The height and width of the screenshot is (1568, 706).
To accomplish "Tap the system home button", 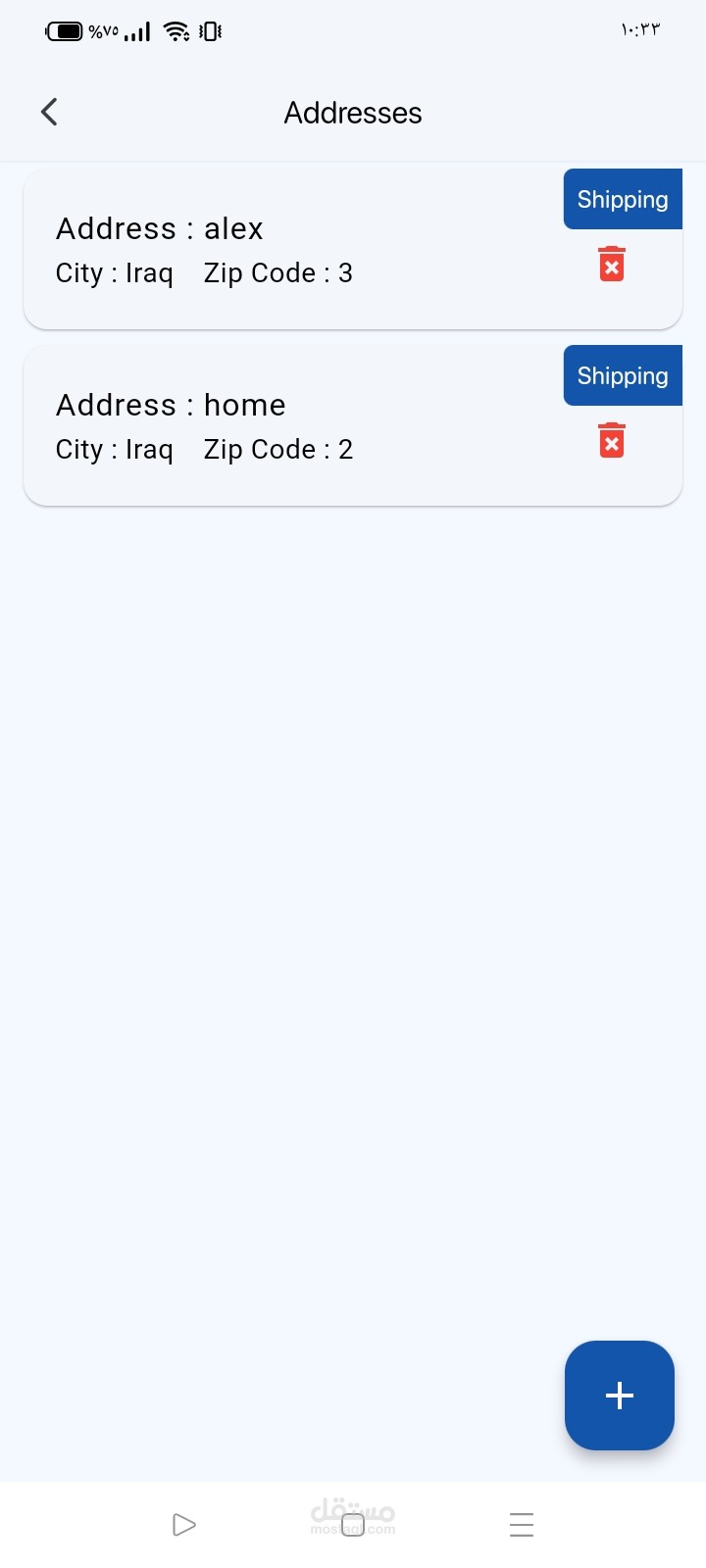I will coord(353,1525).
